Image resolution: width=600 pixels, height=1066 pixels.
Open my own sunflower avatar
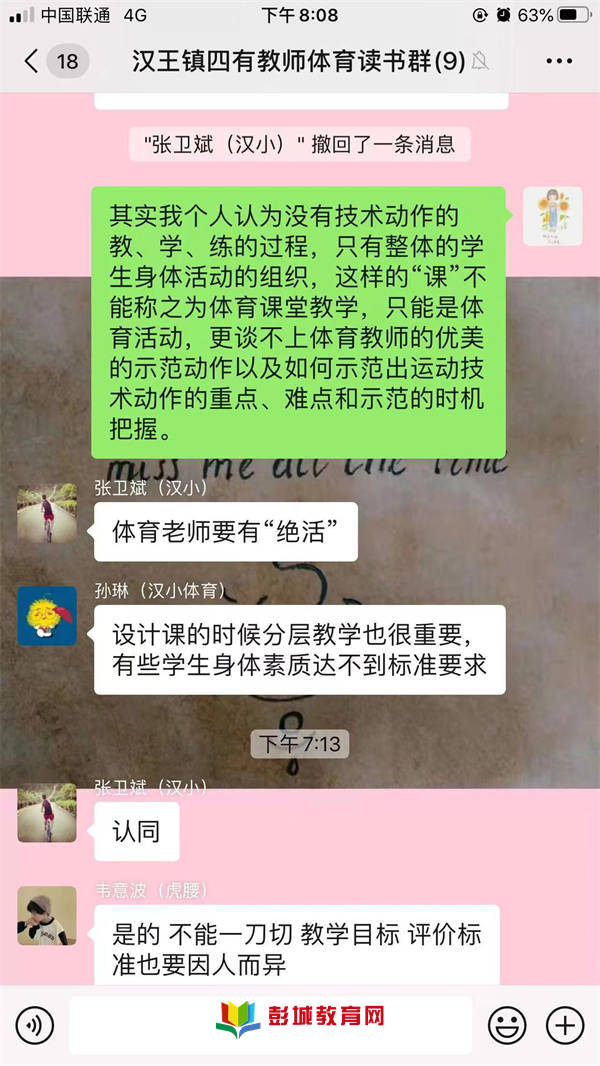(x=553, y=216)
